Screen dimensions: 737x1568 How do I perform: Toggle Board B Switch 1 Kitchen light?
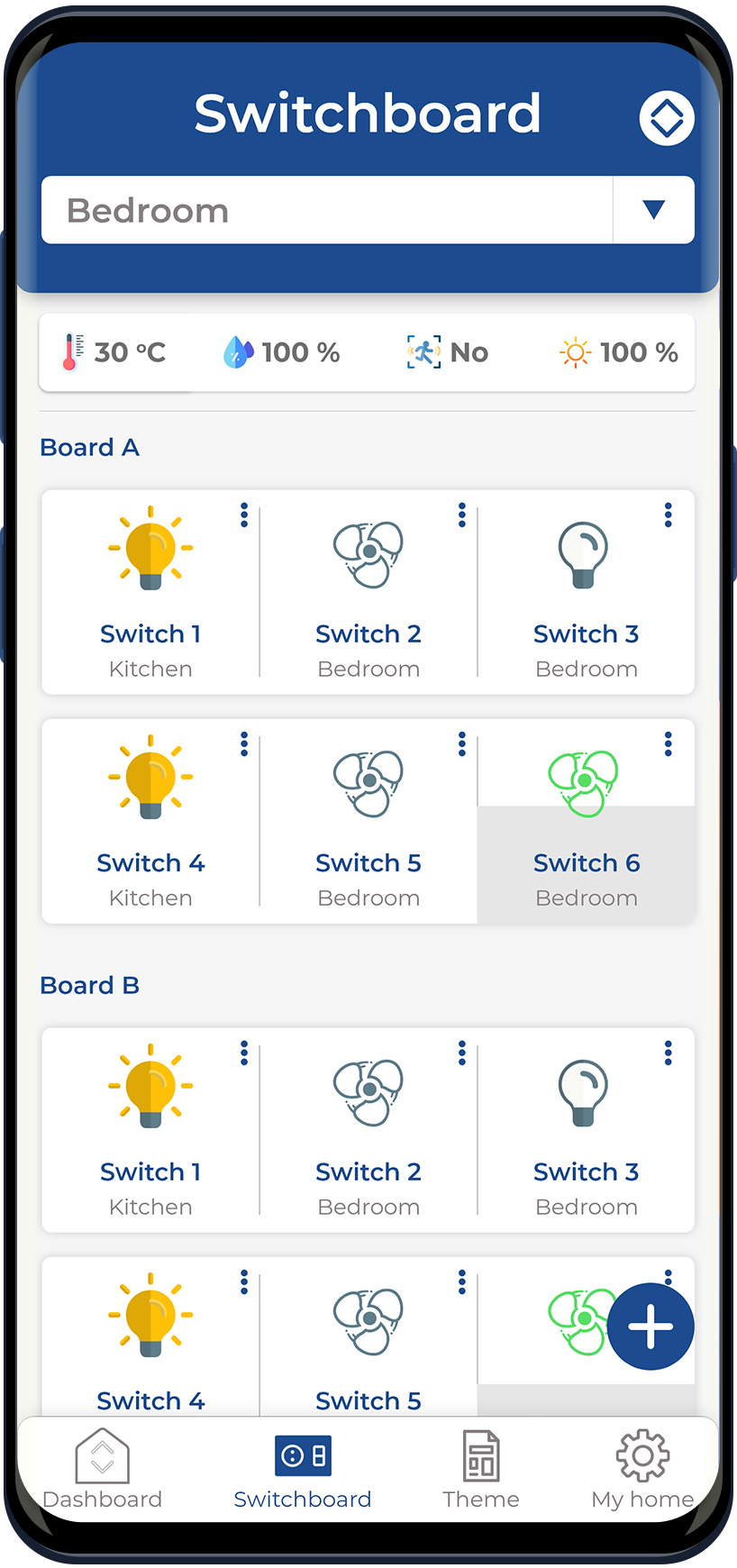coord(150,1130)
